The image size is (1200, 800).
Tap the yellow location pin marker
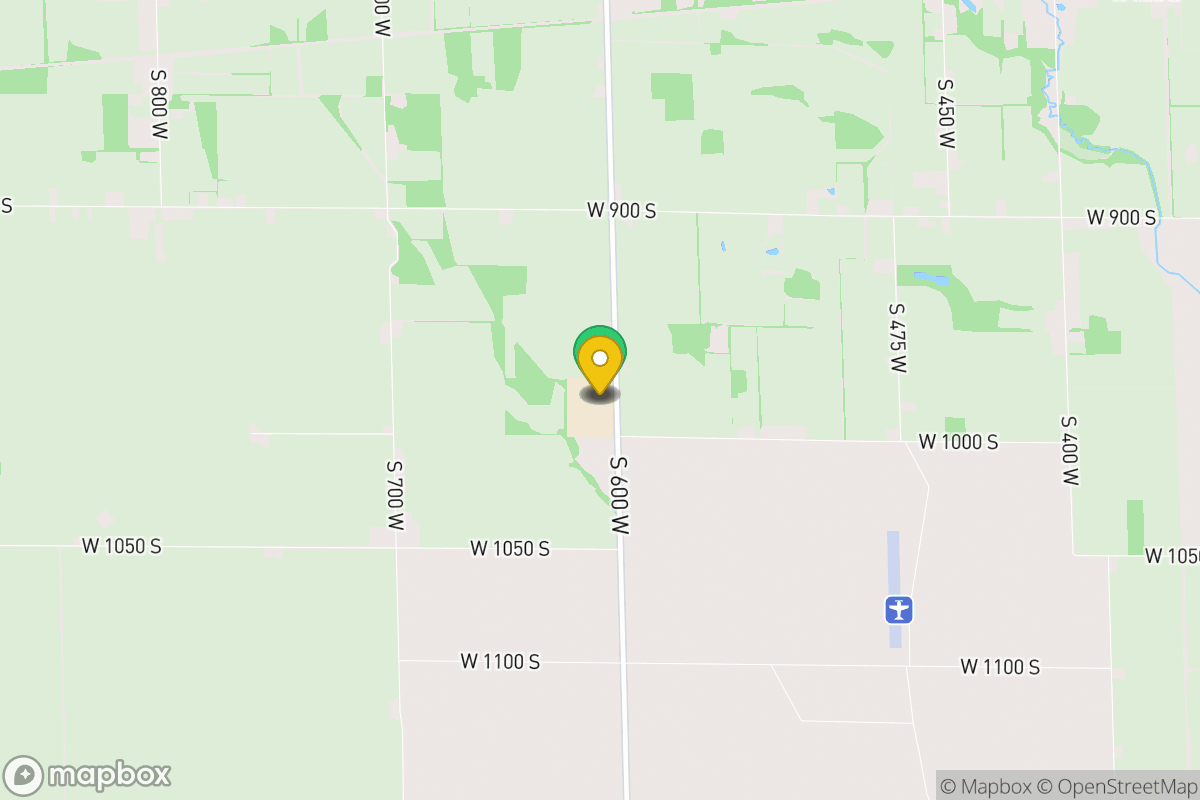click(600, 363)
